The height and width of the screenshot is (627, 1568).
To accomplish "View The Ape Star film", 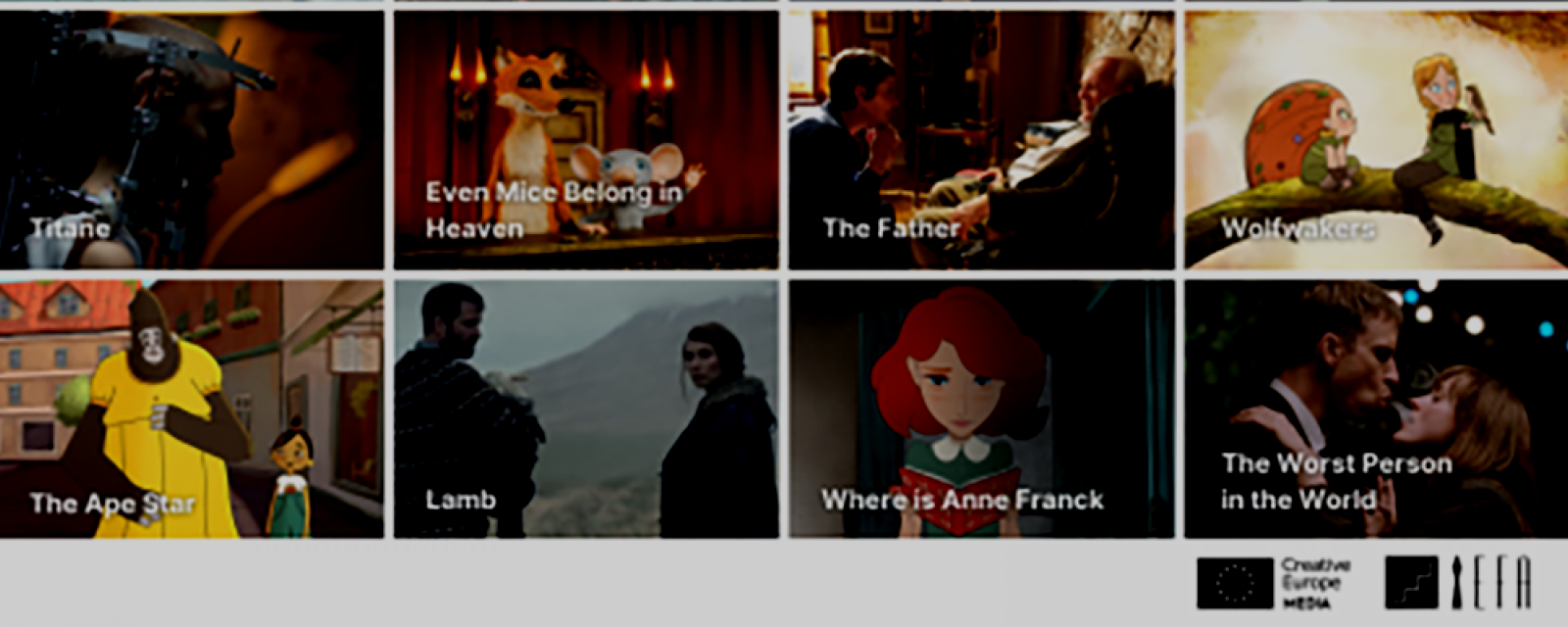I will pos(191,409).
